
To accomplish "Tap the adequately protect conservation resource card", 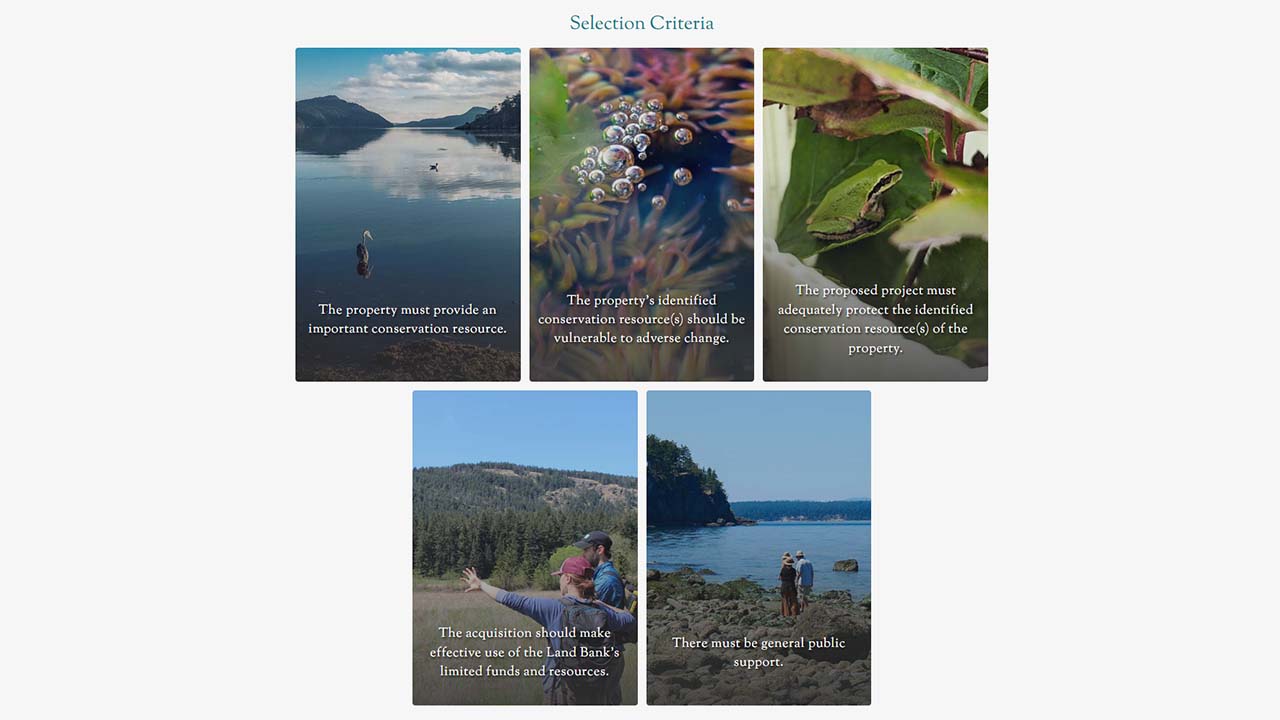I will click(x=875, y=215).
